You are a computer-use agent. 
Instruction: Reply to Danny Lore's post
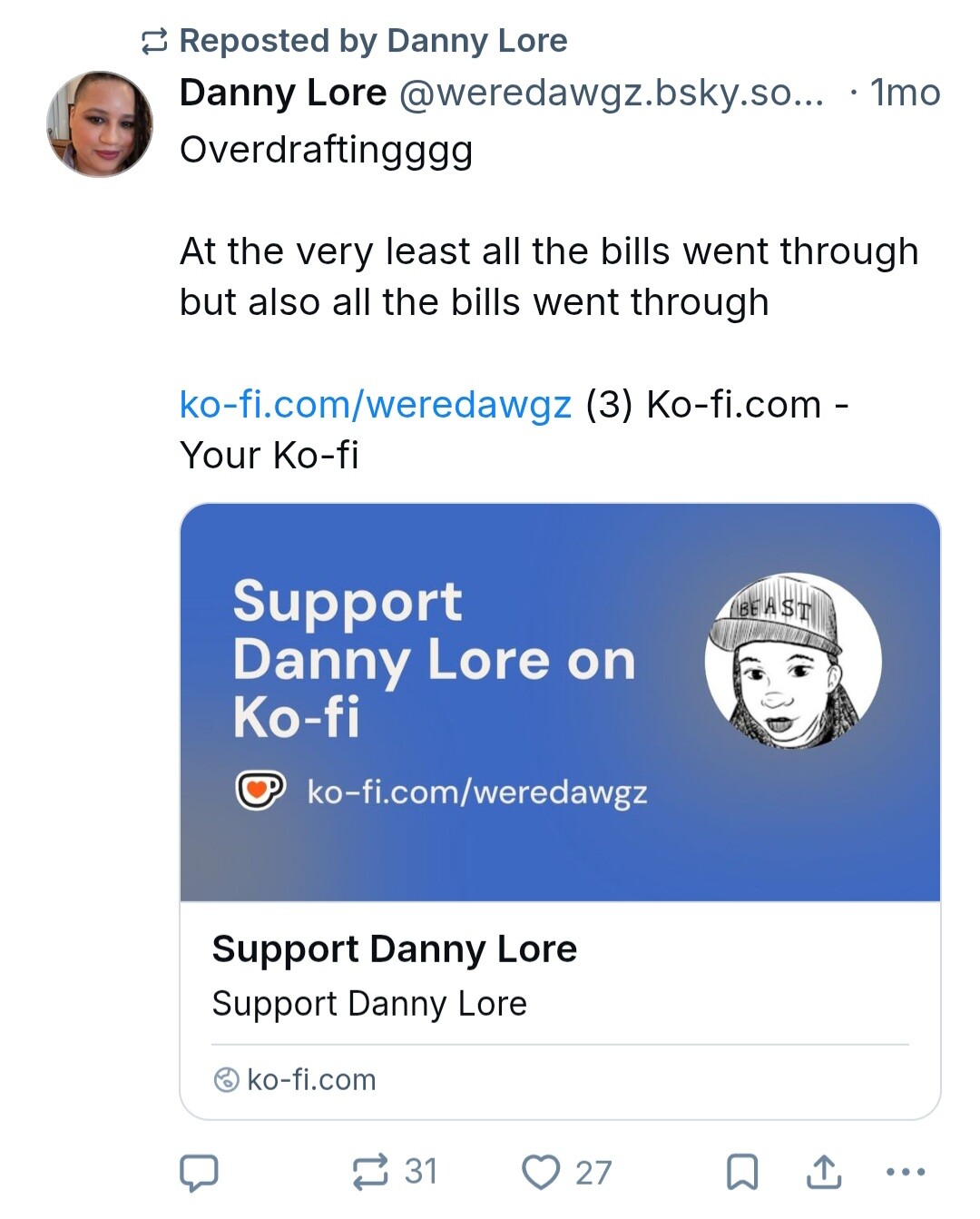[198, 1172]
